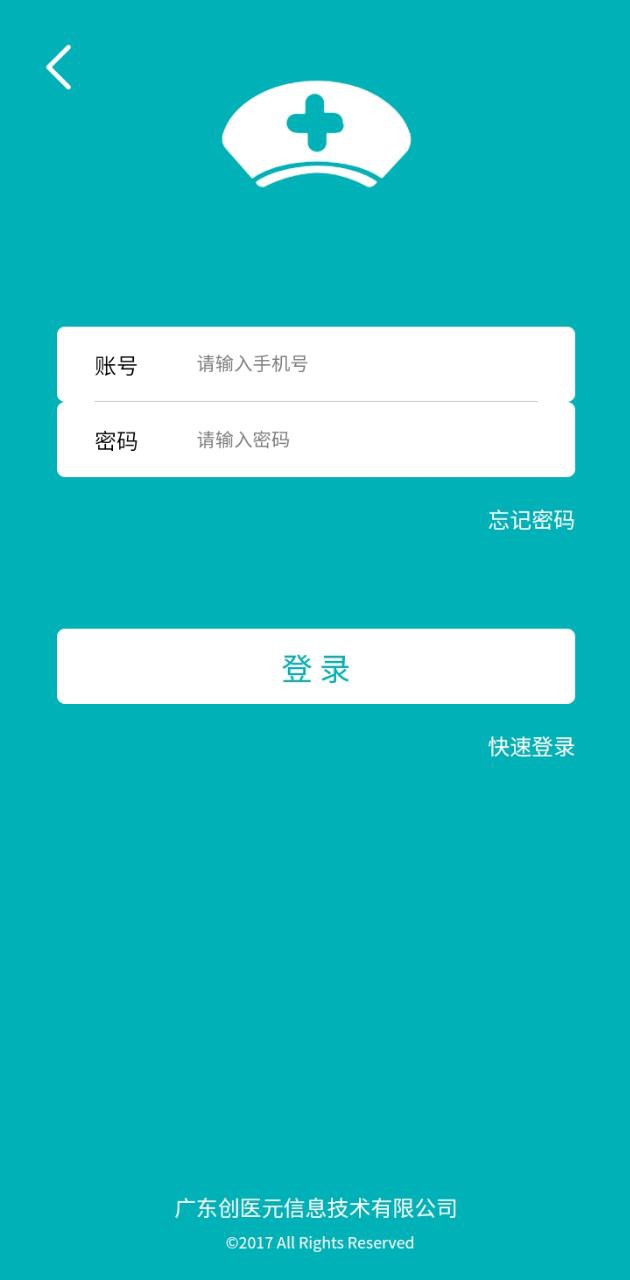Open the 忘记密码 link
630x1280 pixels.
point(531,520)
